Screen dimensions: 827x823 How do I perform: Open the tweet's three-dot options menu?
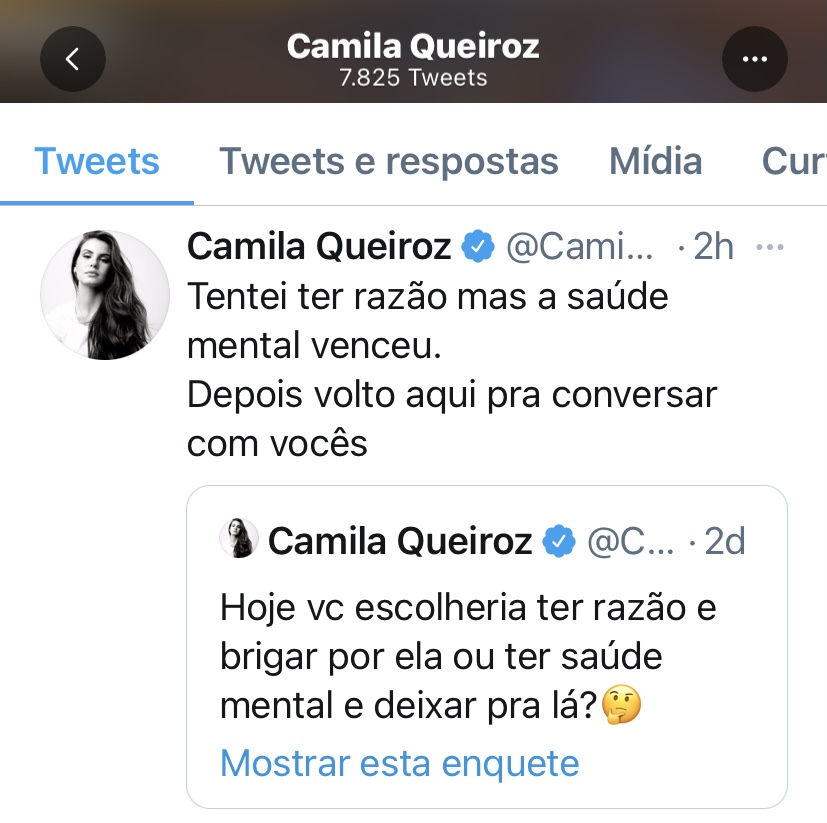pyautogui.click(x=769, y=246)
